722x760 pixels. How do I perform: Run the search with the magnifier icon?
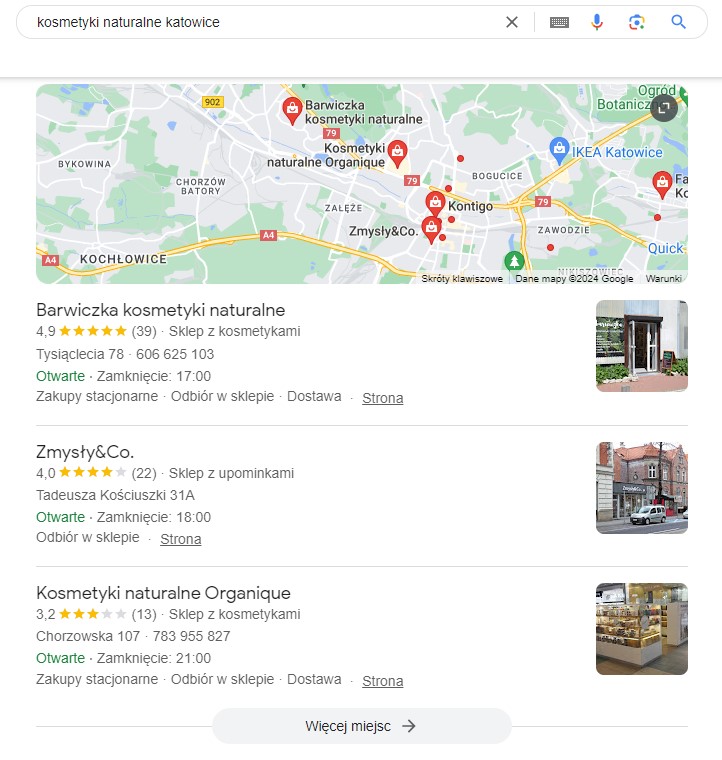679,22
